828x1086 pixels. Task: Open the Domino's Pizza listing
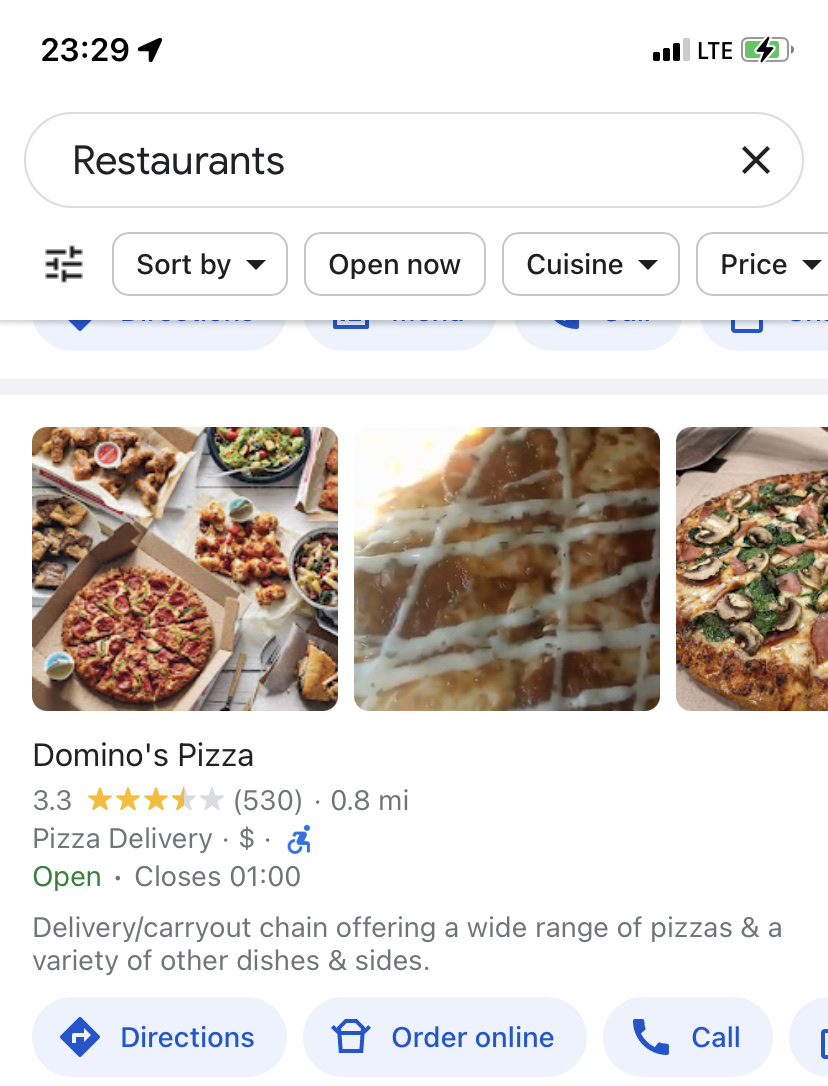[x=143, y=754]
